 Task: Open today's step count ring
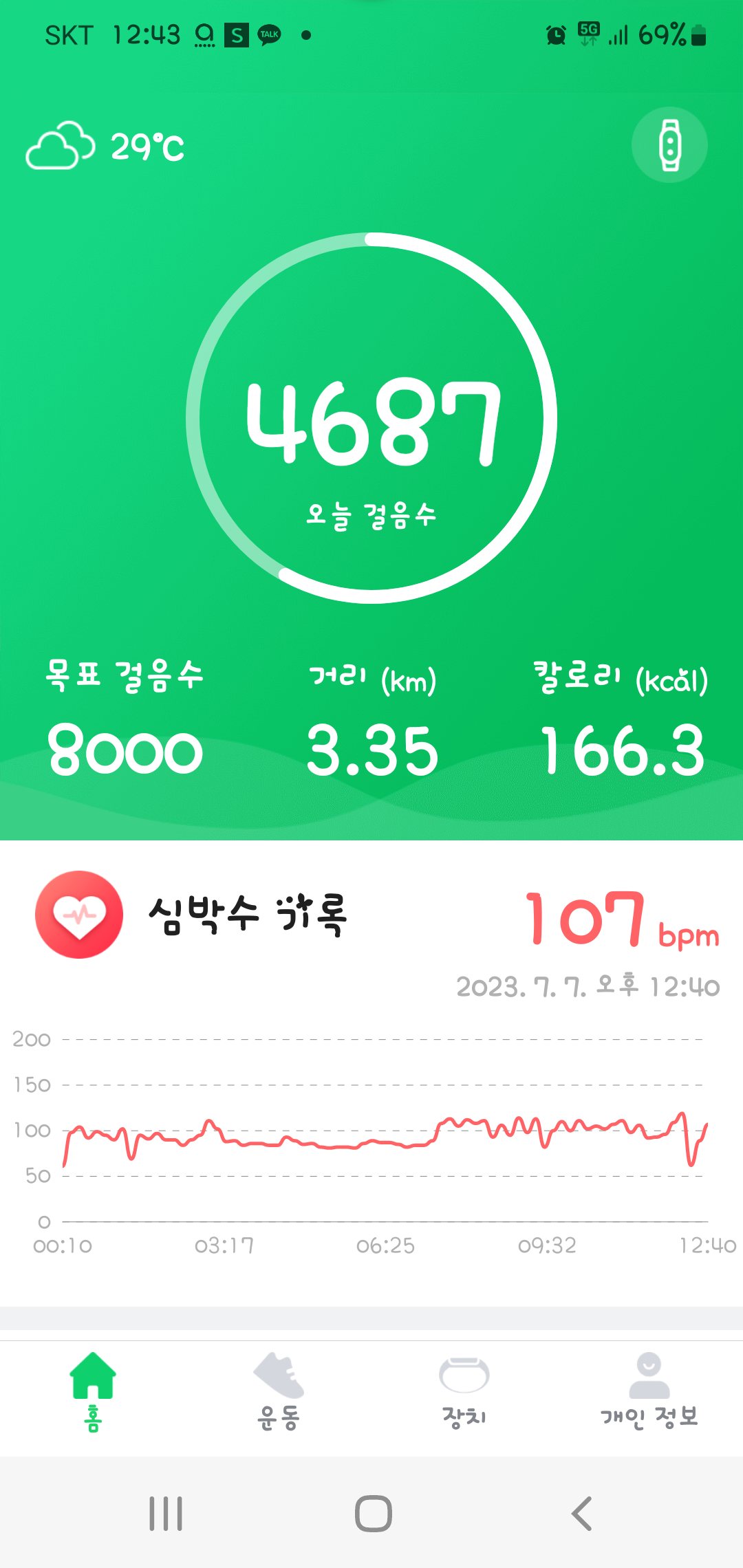click(371, 418)
